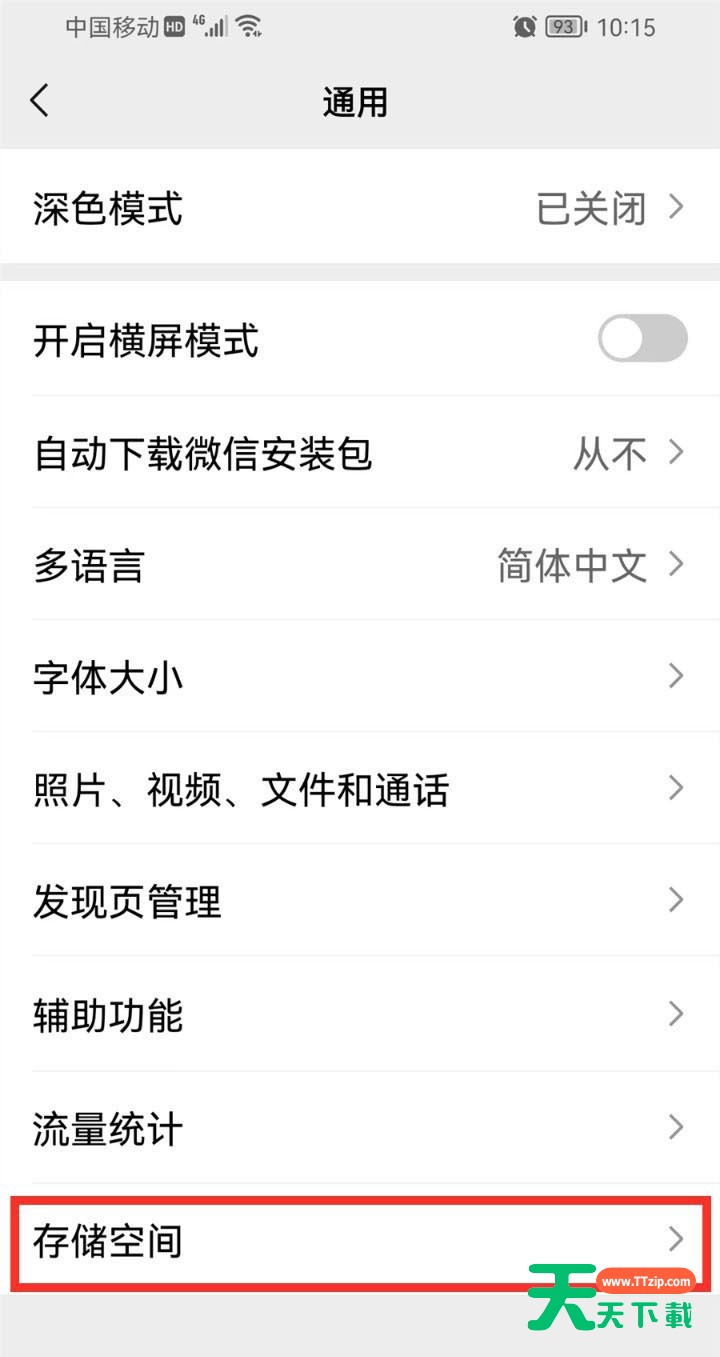The height and width of the screenshot is (1357, 720).
Task: Toggle 开启横屏模式 switch on
Action: [x=642, y=340]
